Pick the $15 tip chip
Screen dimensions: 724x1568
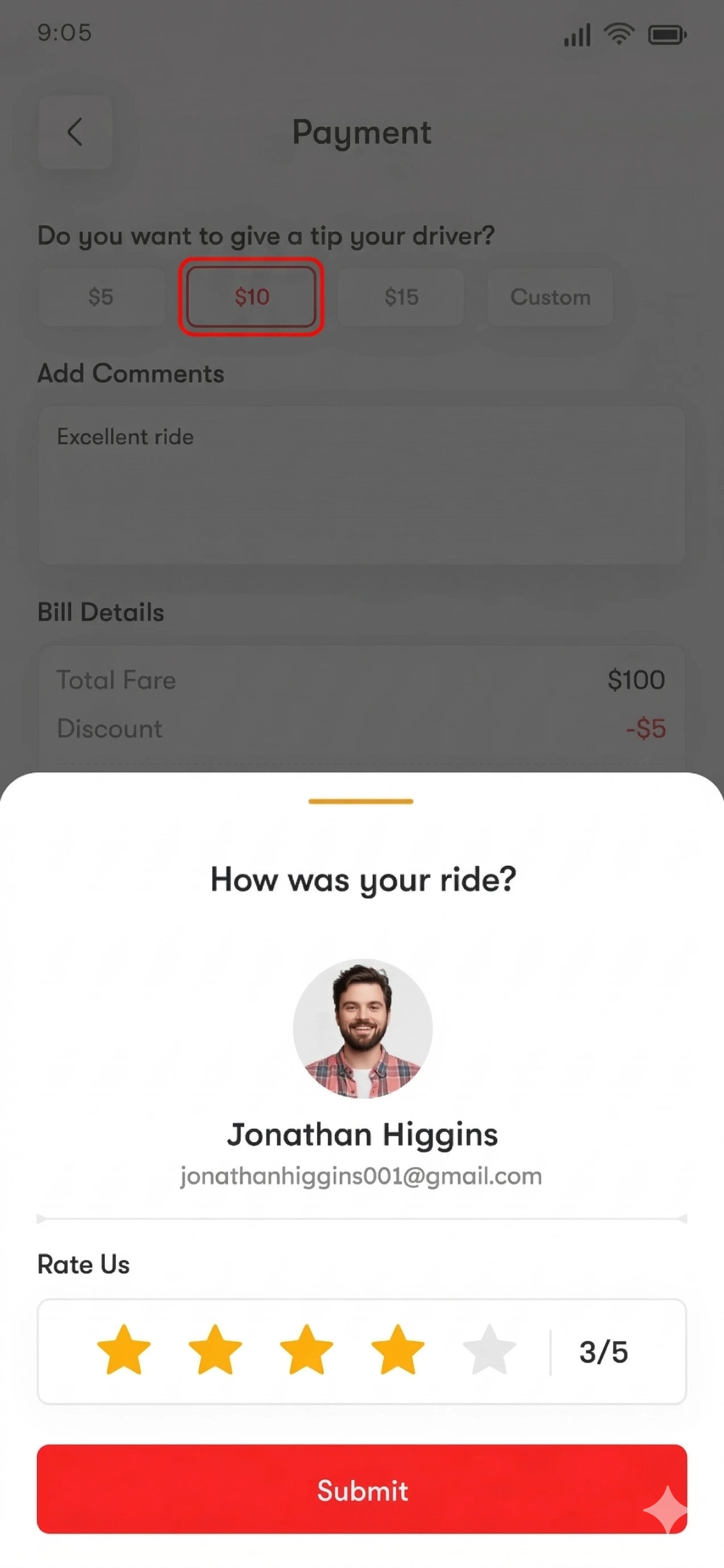pyautogui.click(x=401, y=297)
